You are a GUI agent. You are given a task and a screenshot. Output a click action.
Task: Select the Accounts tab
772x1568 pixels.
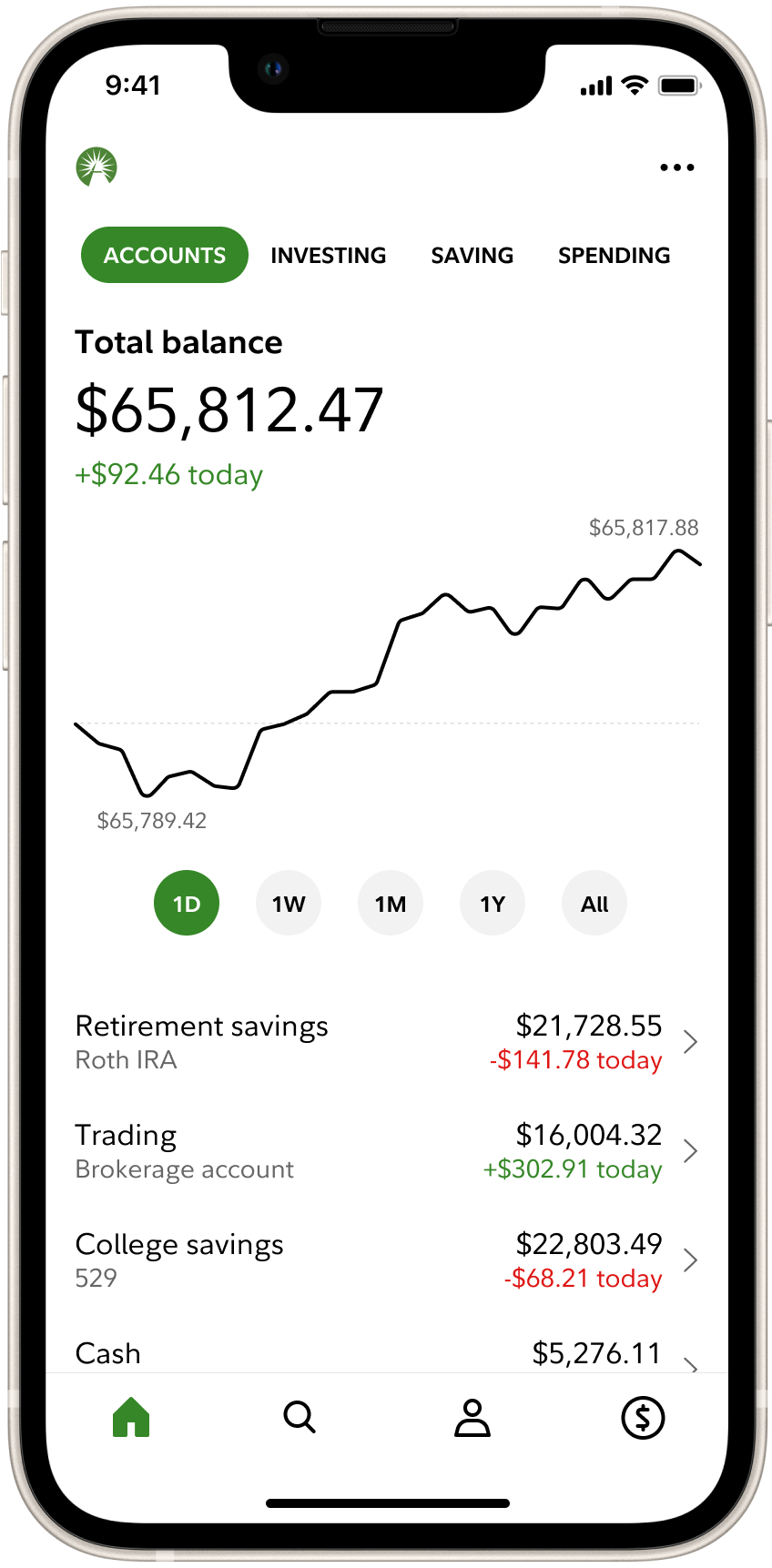(165, 256)
